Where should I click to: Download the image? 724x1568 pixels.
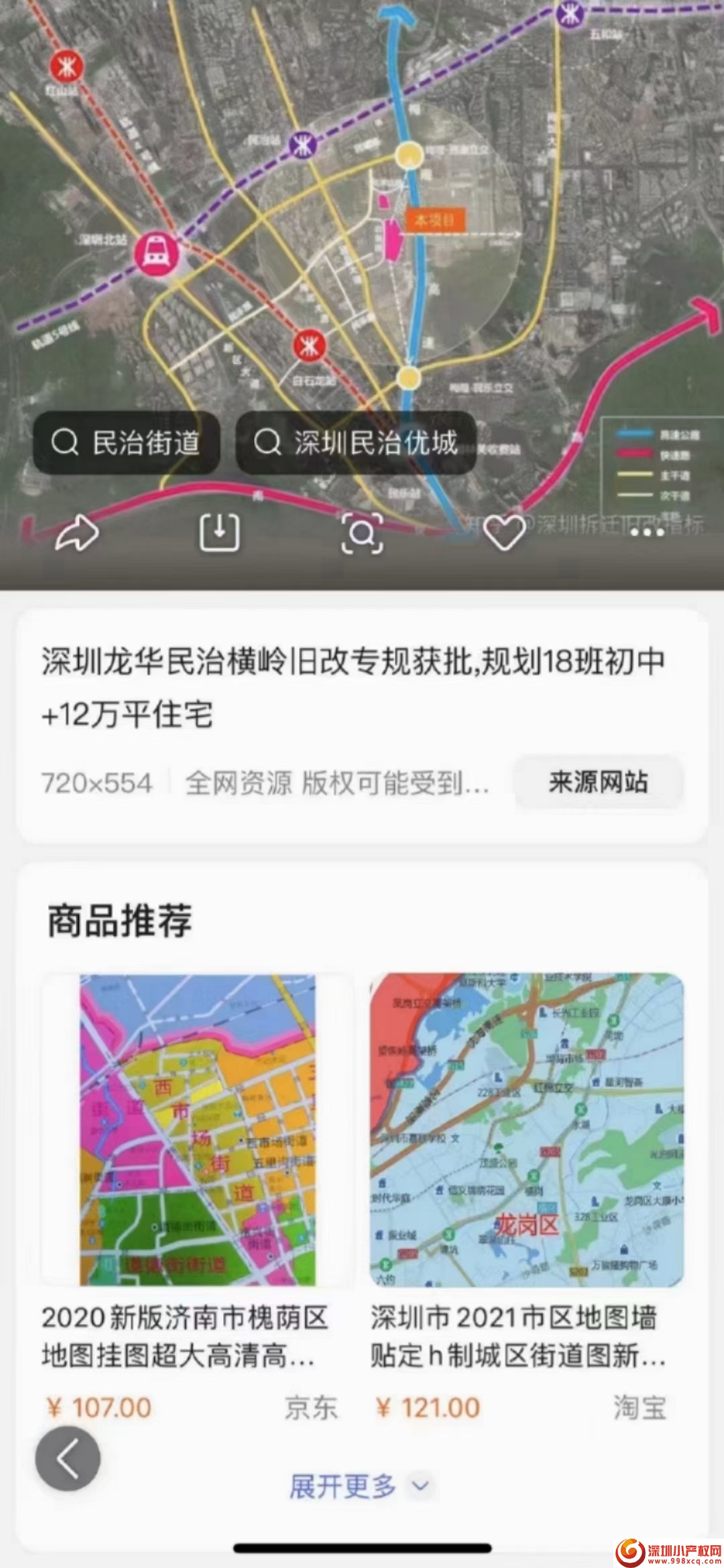pyautogui.click(x=219, y=533)
